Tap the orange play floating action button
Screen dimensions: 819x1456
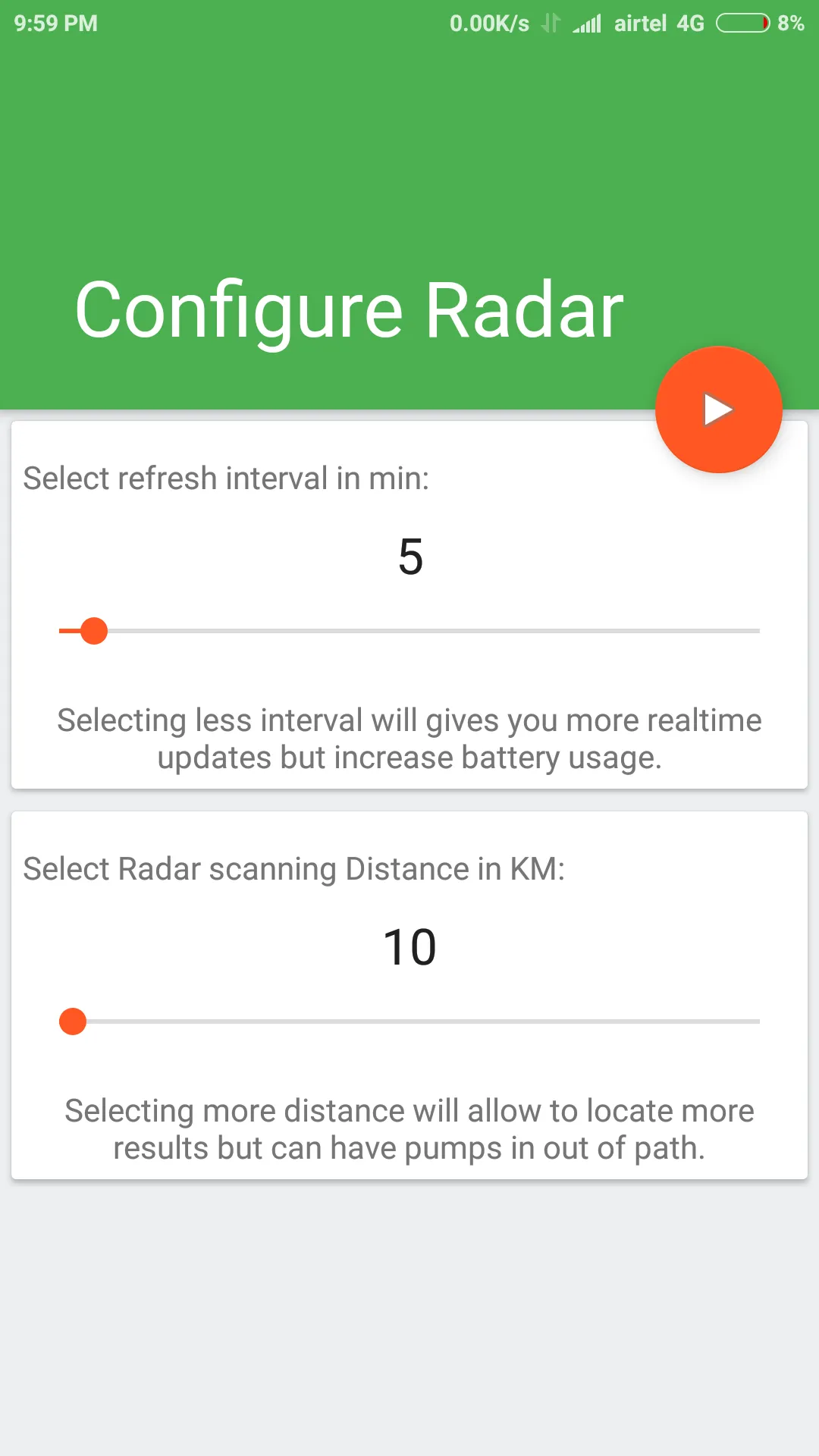(x=718, y=409)
